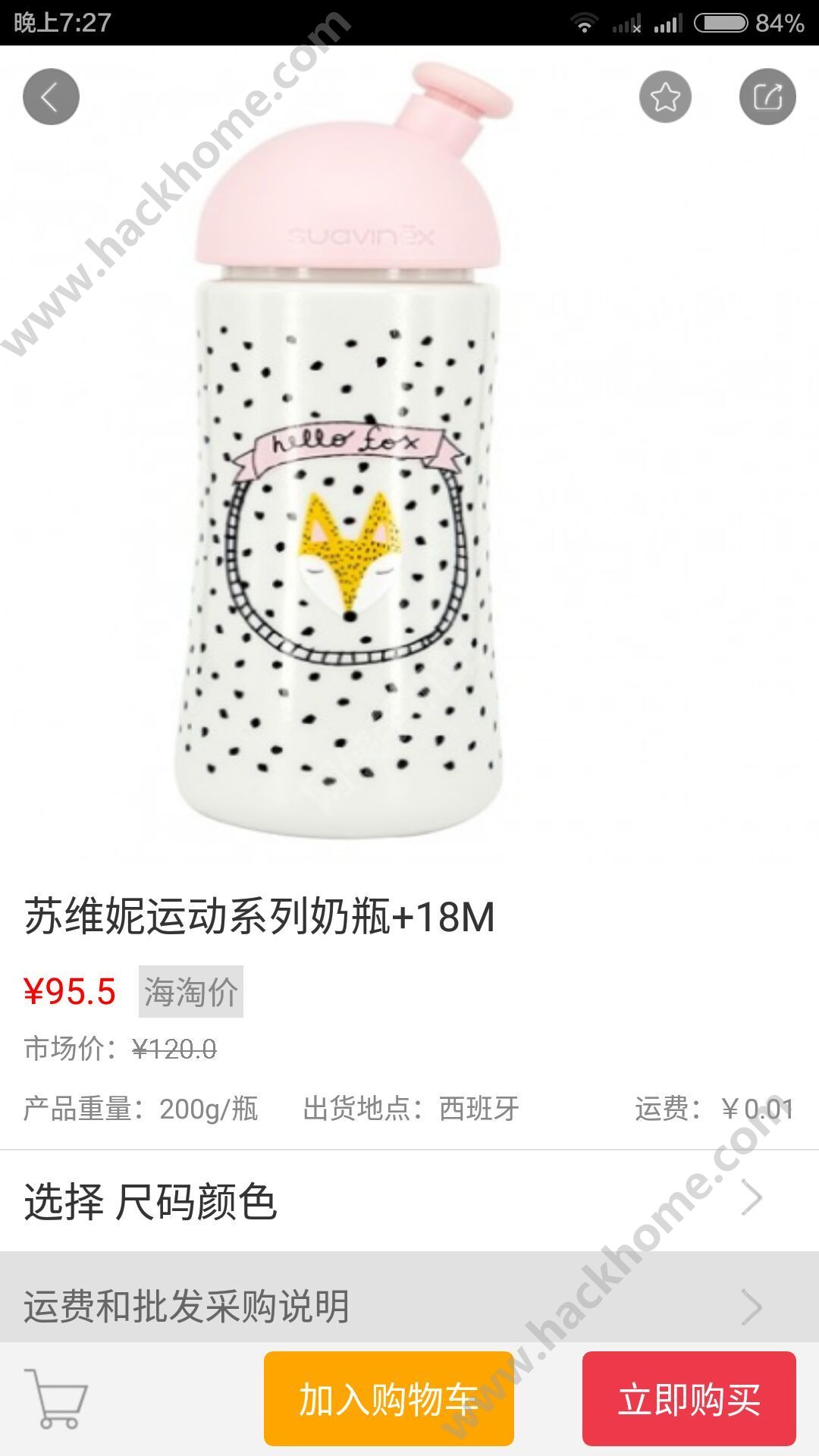Tap 加入购物车 to add to cart
The width and height of the screenshot is (819, 1456).
[389, 1398]
